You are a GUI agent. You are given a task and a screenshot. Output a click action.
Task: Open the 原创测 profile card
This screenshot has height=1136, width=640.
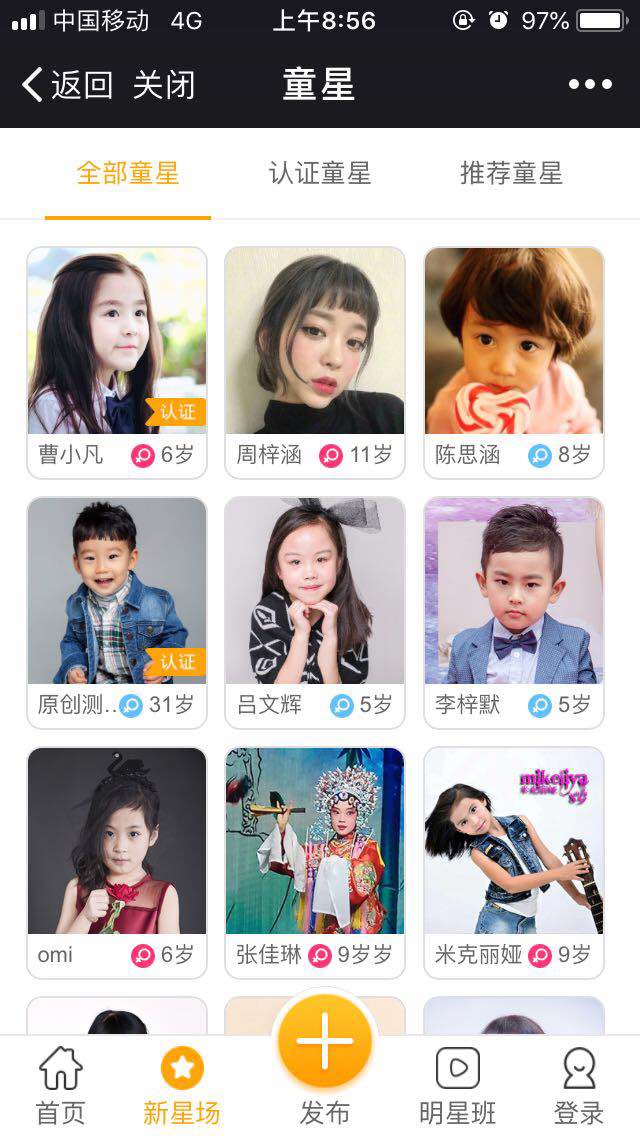click(x=117, y=612)
